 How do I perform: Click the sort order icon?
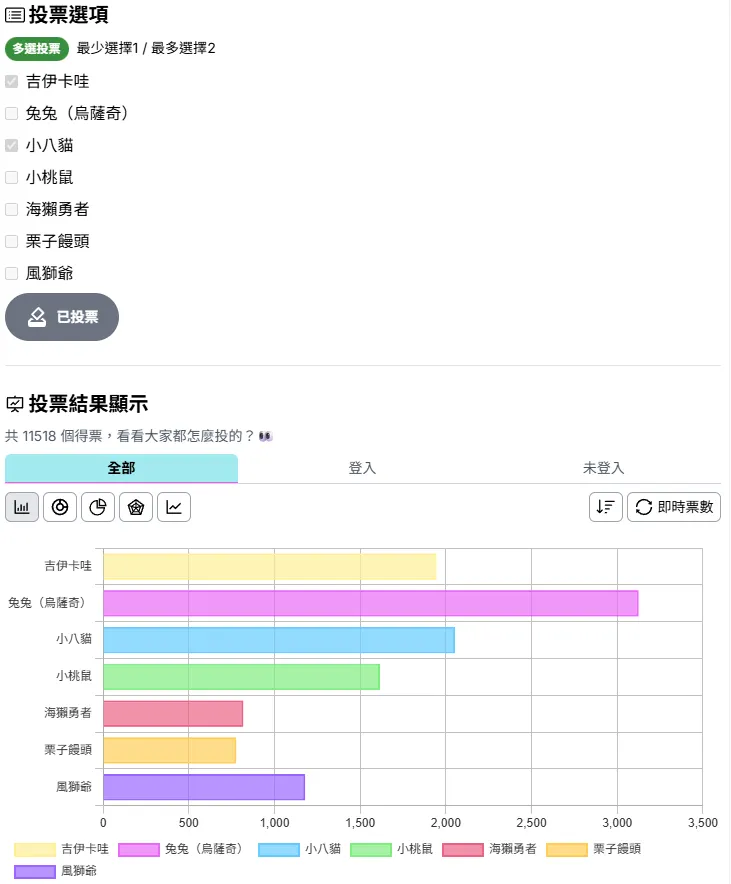(605, 507)
